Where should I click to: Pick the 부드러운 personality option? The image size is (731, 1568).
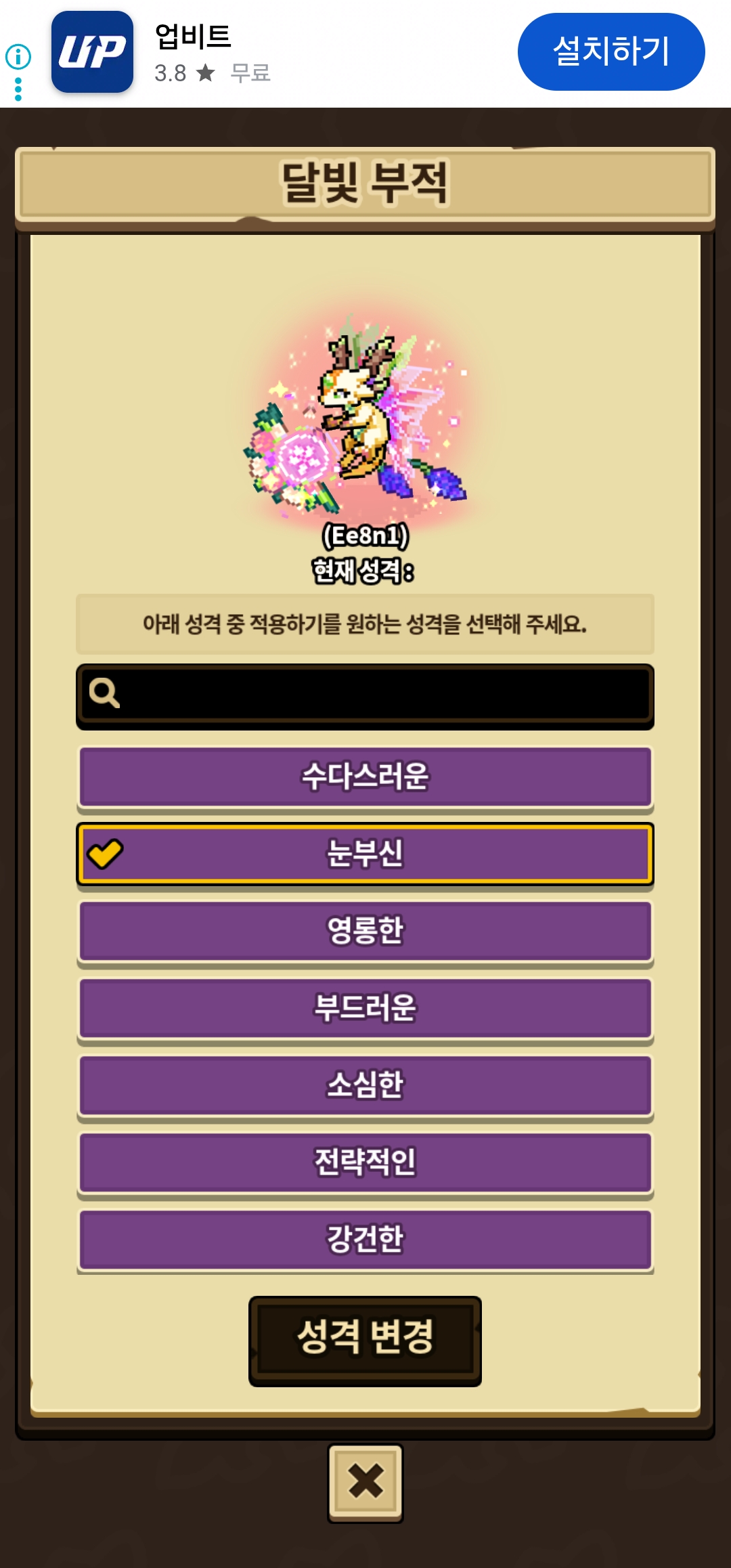coord(365,1008)
